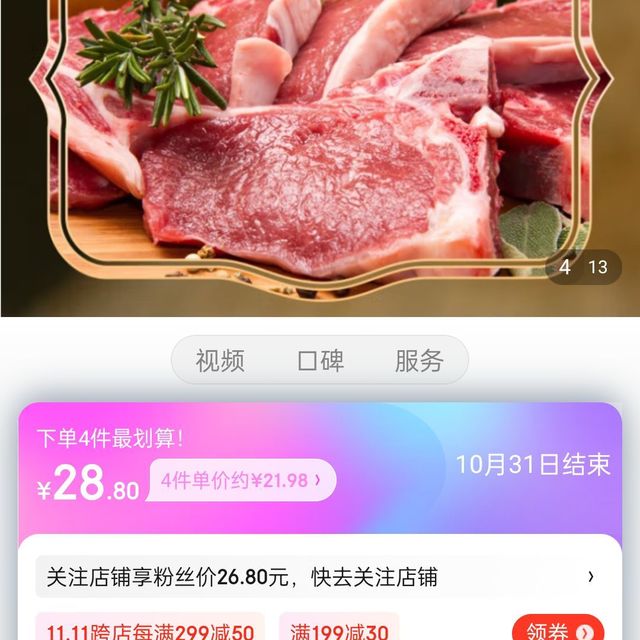Viewport: 640px width, 640px height.
Task: Switch to the 视频 tab
Action: coord(220,361)
